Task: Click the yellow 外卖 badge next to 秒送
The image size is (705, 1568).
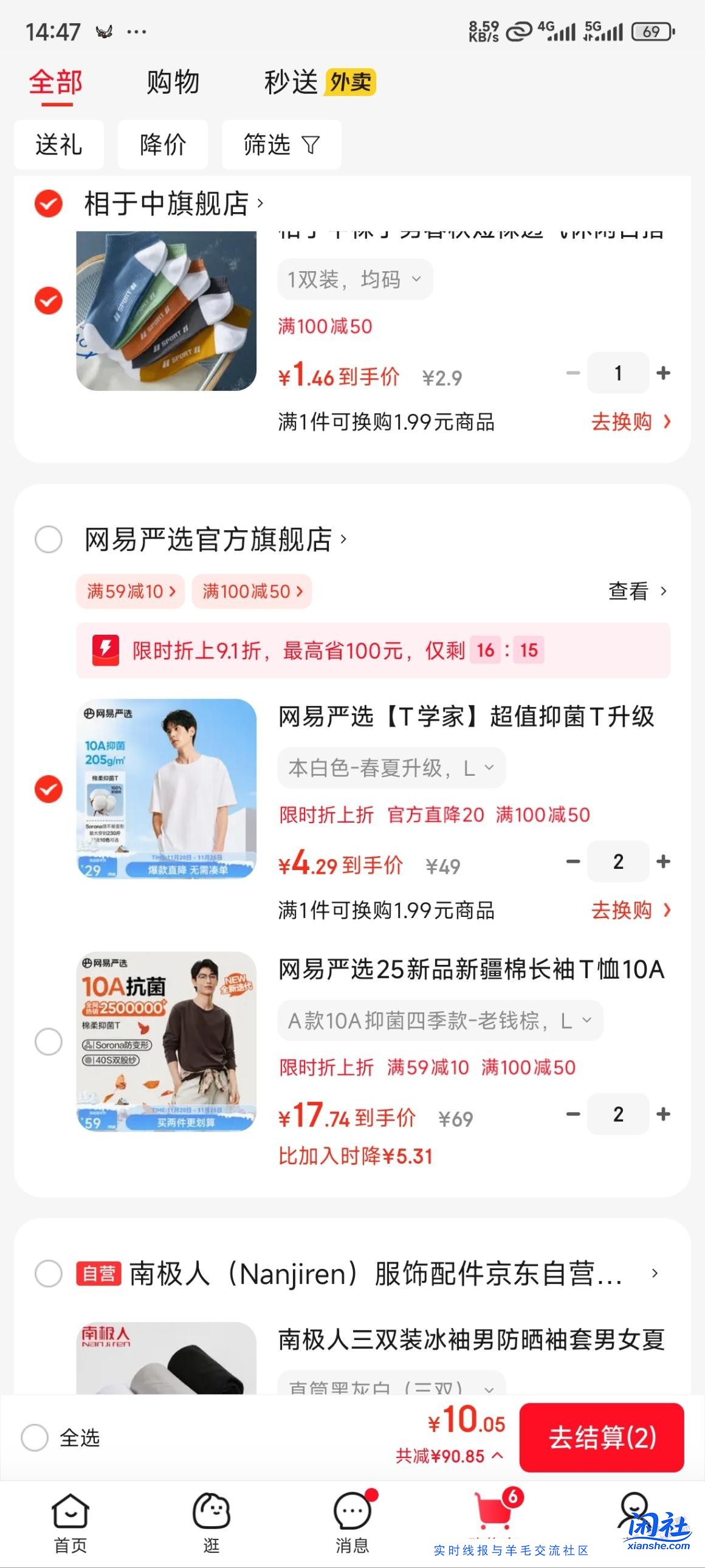Action: [x=351, y=83]
